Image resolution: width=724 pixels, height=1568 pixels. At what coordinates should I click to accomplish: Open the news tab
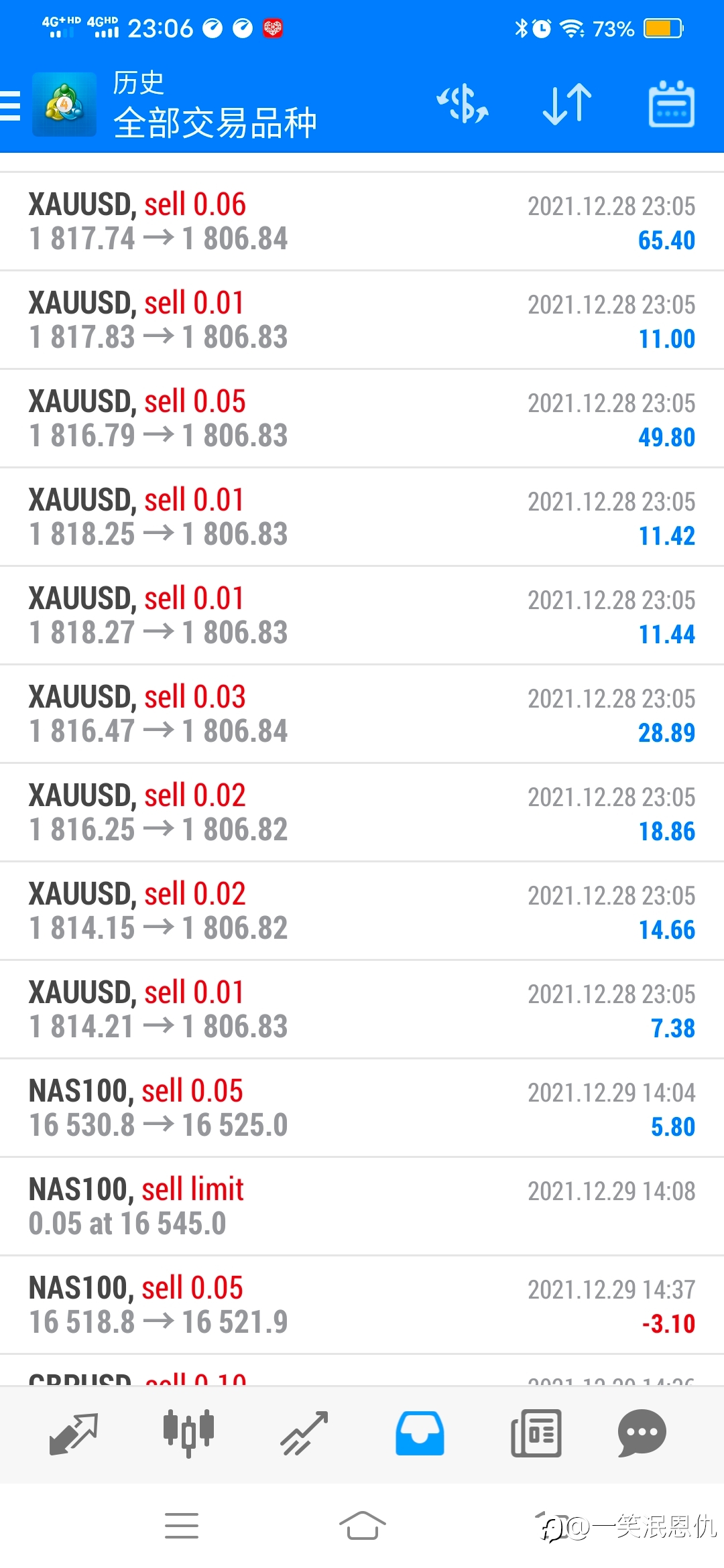536,1434
